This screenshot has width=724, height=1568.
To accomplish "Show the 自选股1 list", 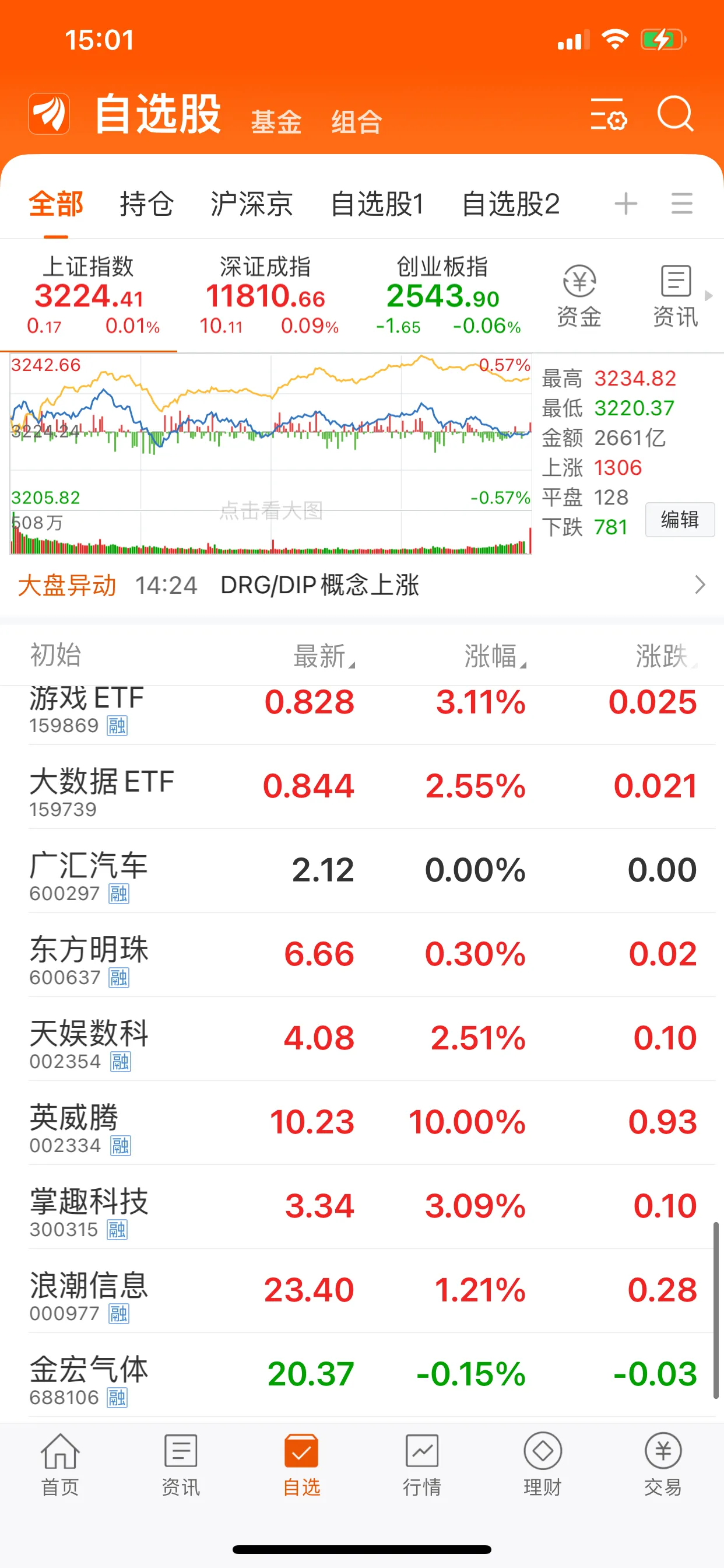I will (377, 204).
